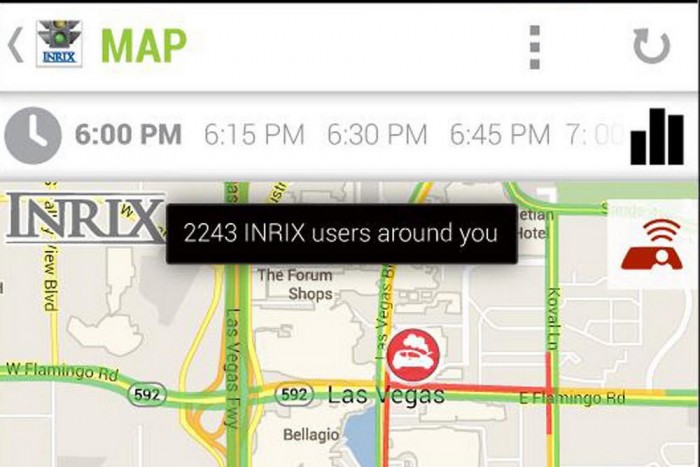
Task: Open the bar chart icon
Action: pos(657,135)
